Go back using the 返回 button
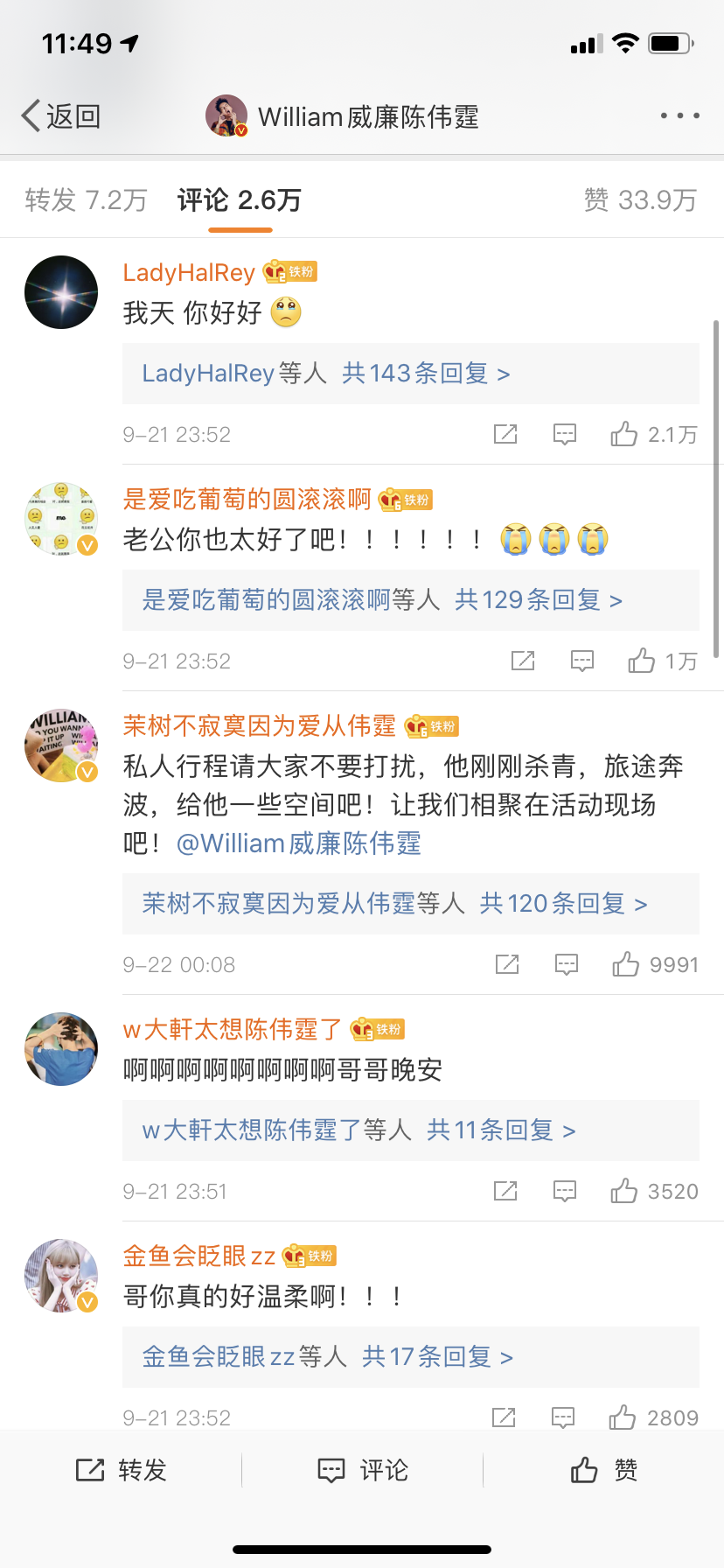The width and height of the screenshot is (724, 1568). (x=61, y=115)
